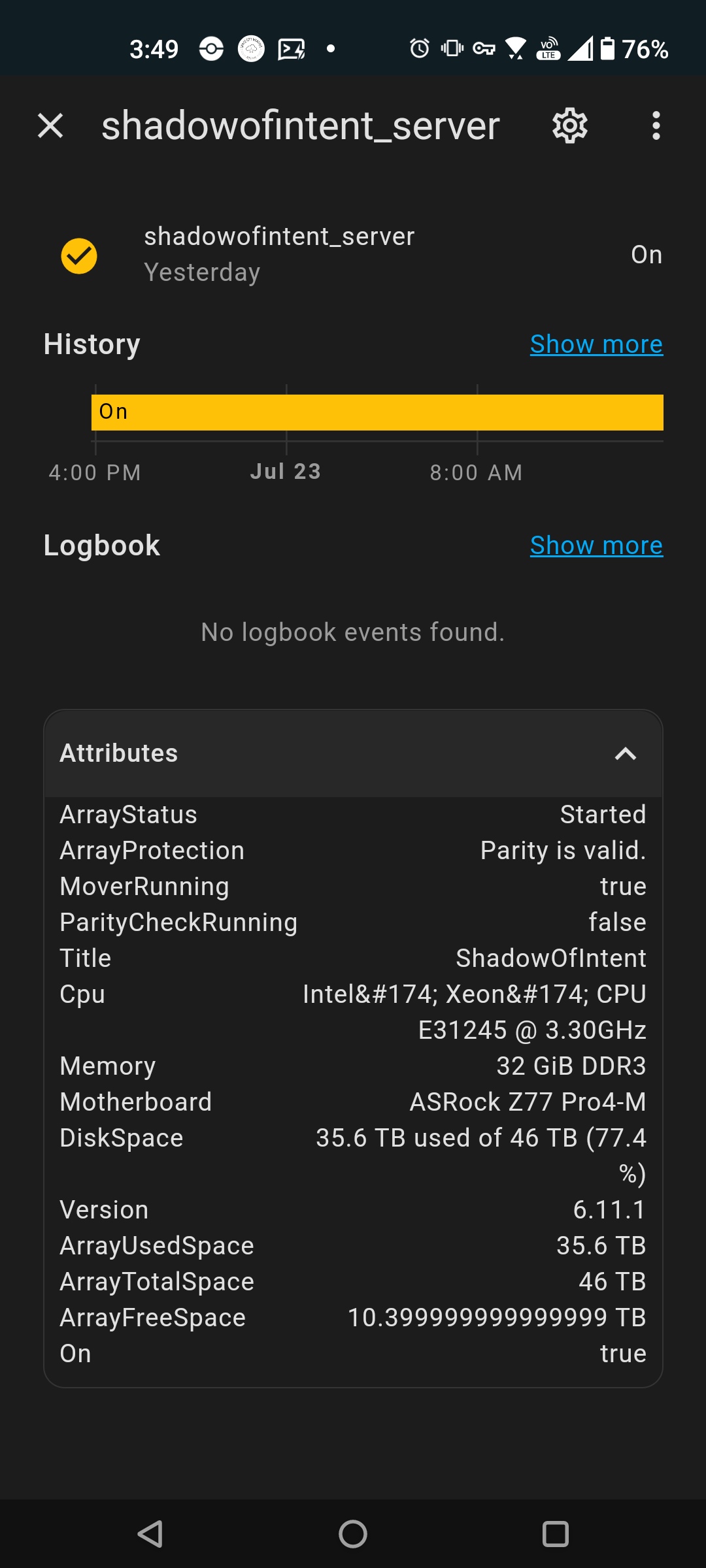
Task: Tap the yellow On history bar
Action: point(379,411)
